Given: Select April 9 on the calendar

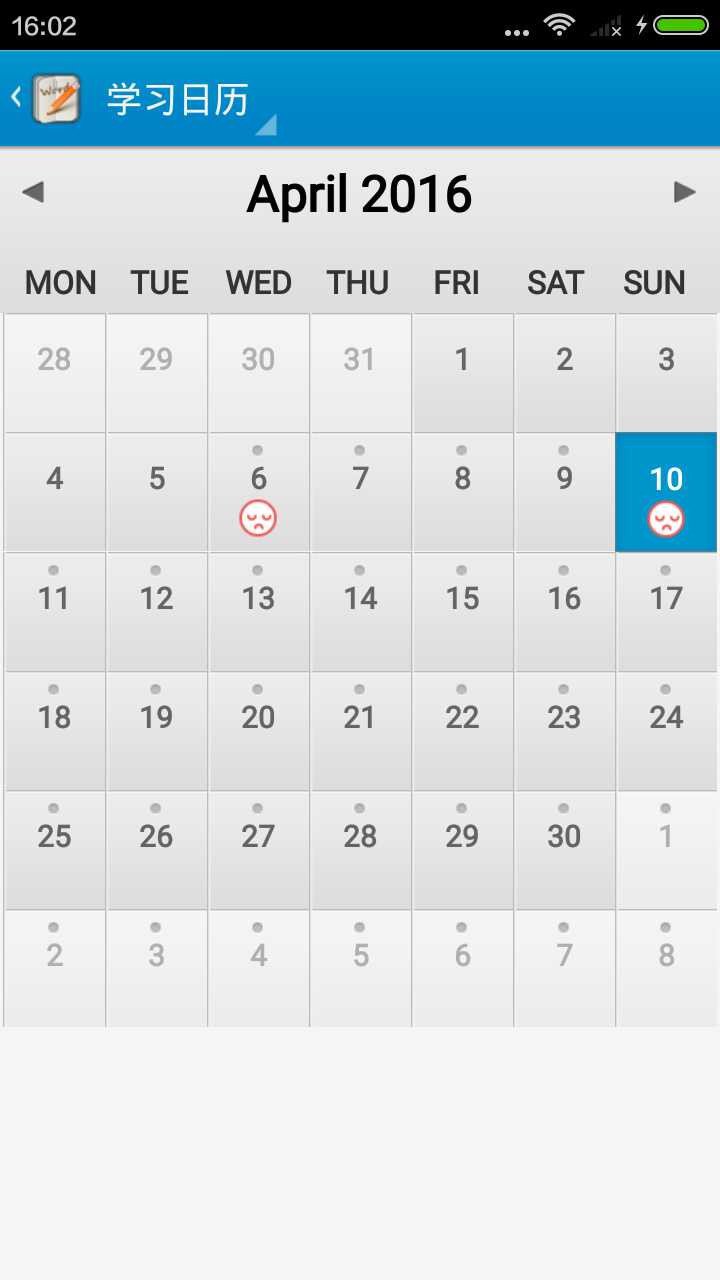Looking at the screenshot, I should point(564,492).
